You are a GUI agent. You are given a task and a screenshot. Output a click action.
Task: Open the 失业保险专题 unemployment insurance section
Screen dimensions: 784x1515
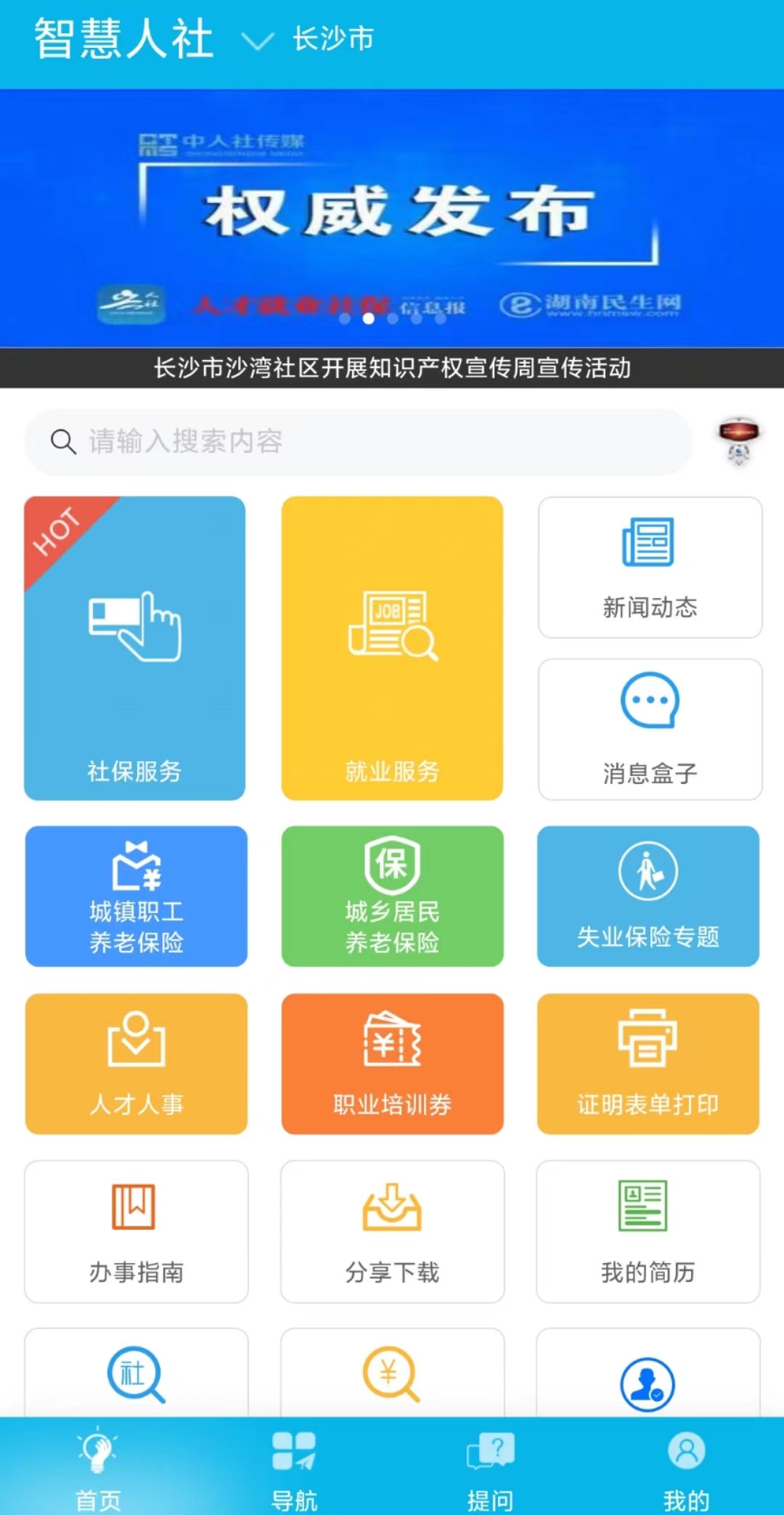click(648, 897)
